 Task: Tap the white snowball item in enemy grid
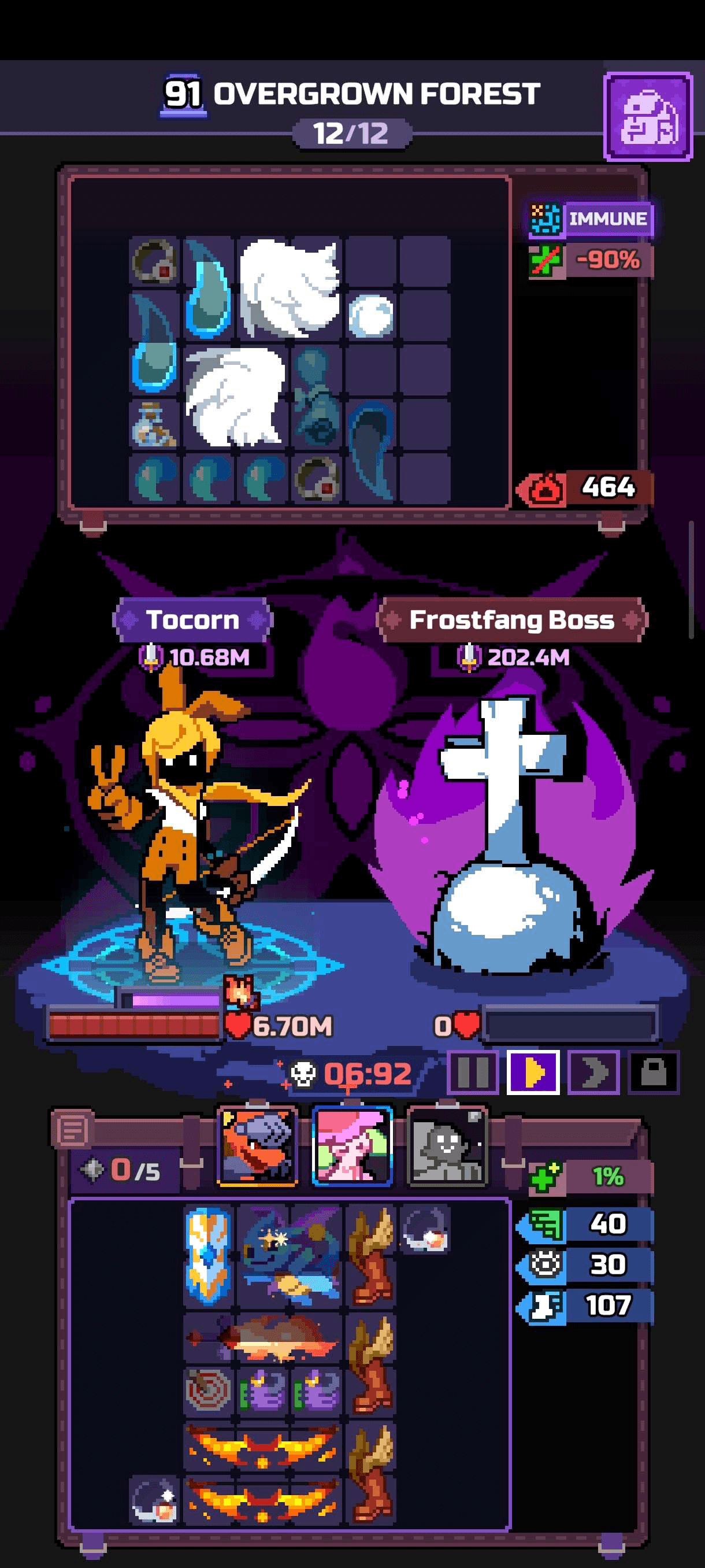click(x=370, y=315)
